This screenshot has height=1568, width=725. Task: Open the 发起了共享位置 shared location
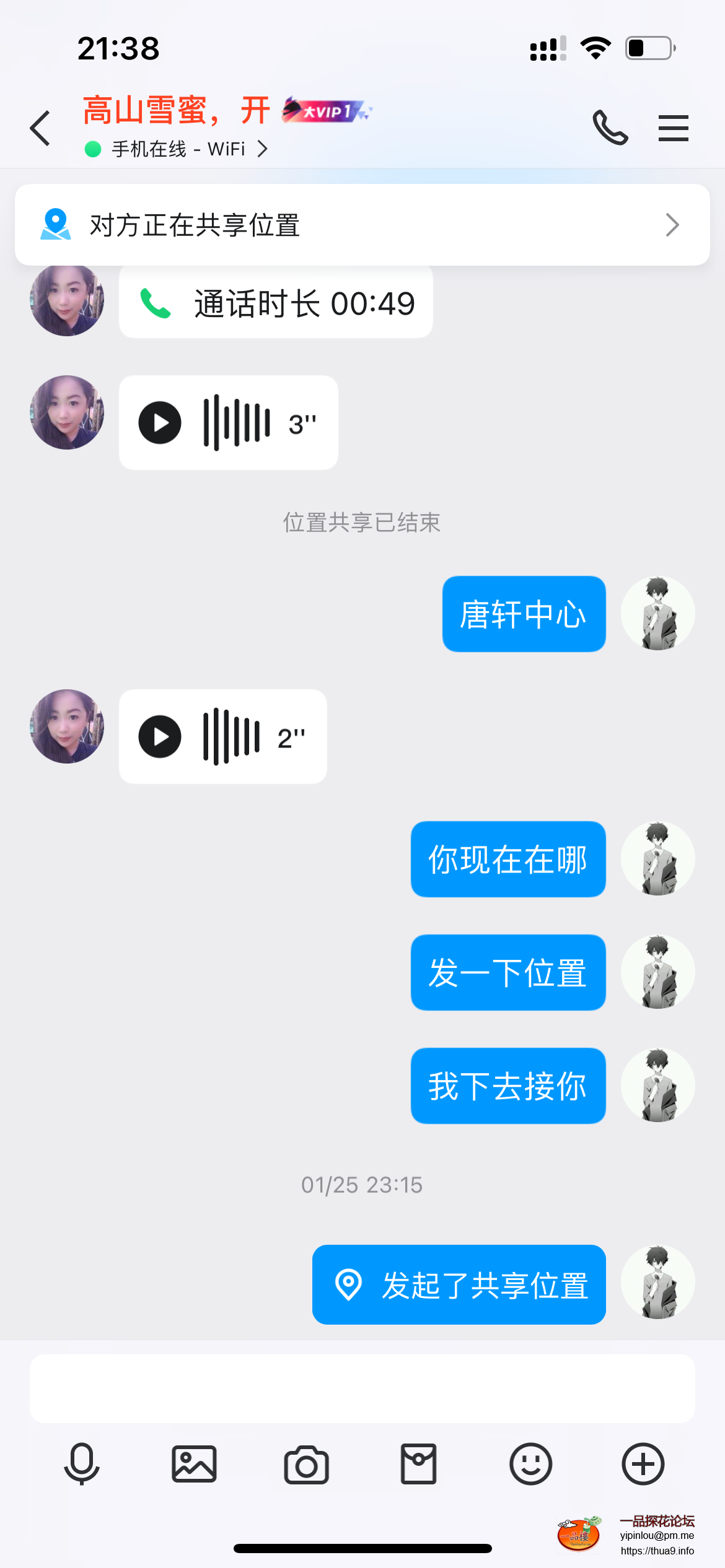pyautogui.click(x=459, y=1285)
